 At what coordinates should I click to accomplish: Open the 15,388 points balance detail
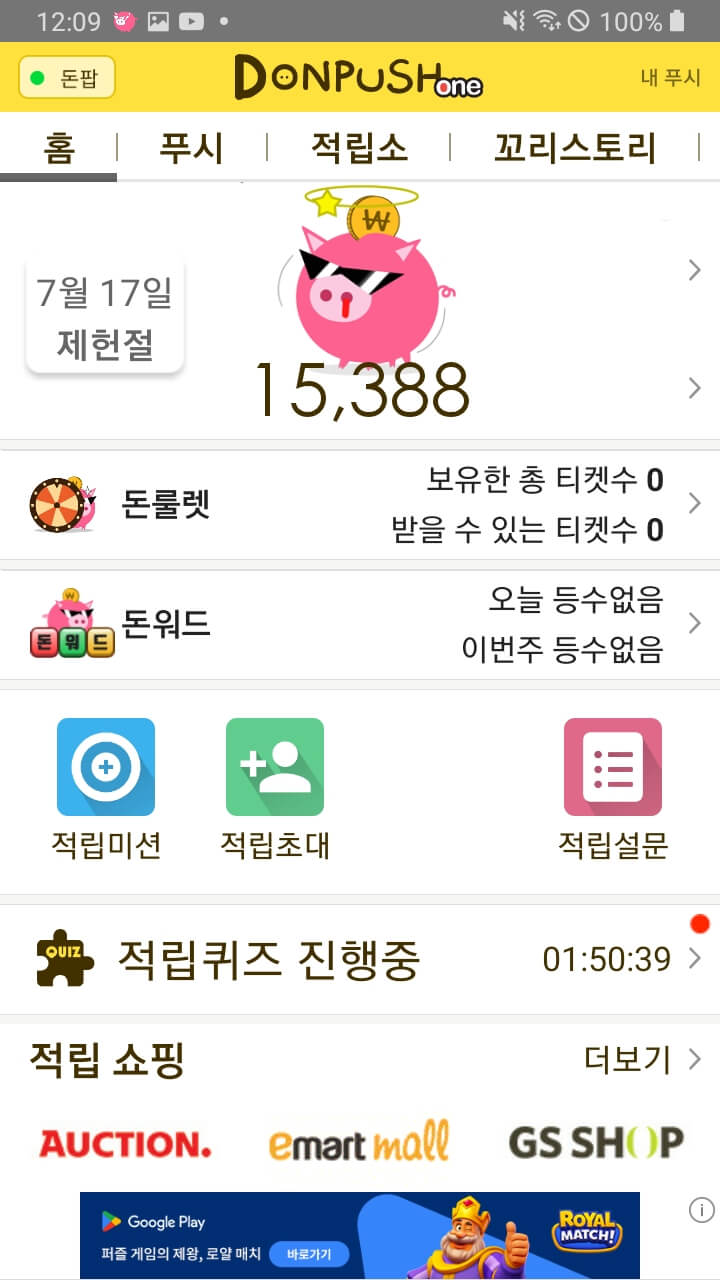point(361,390)
